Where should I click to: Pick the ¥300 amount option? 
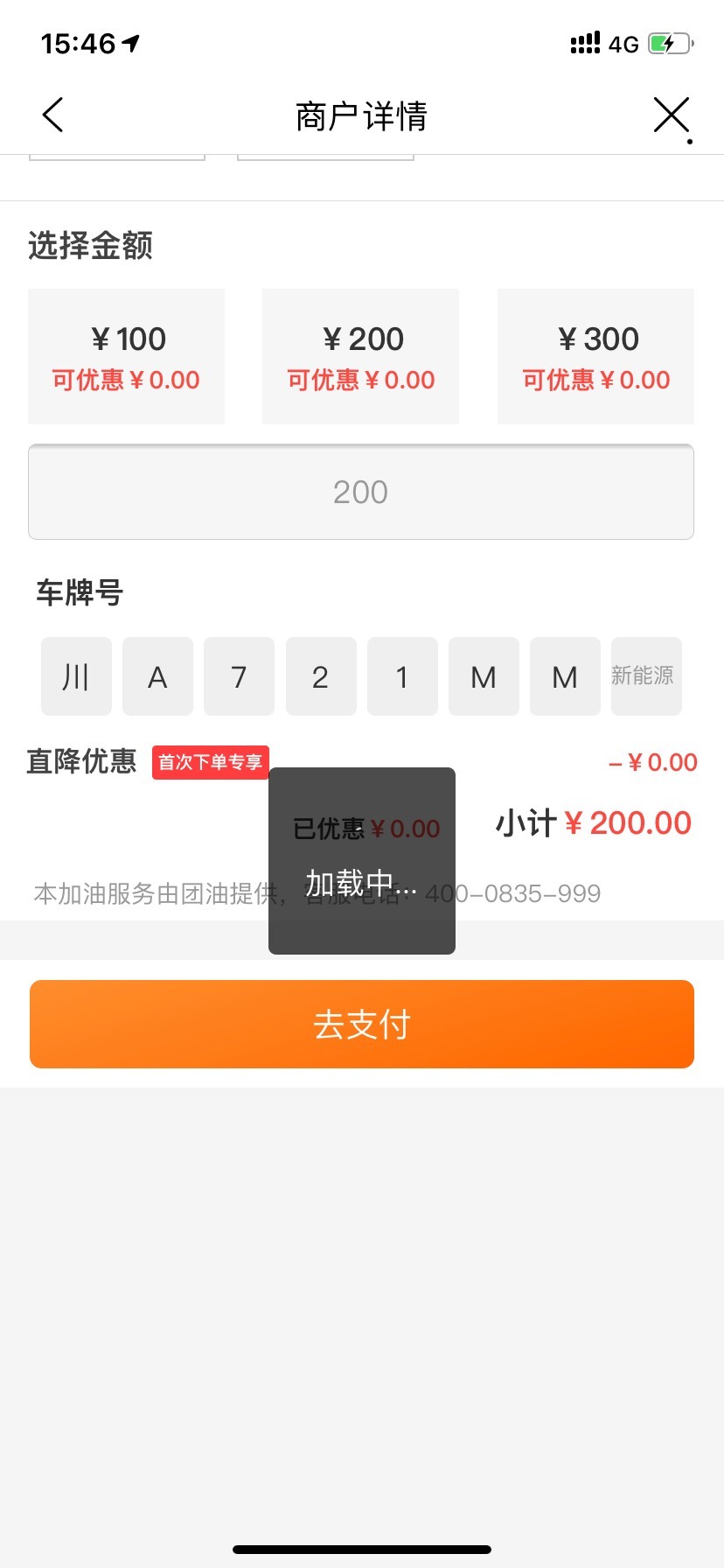595,357
